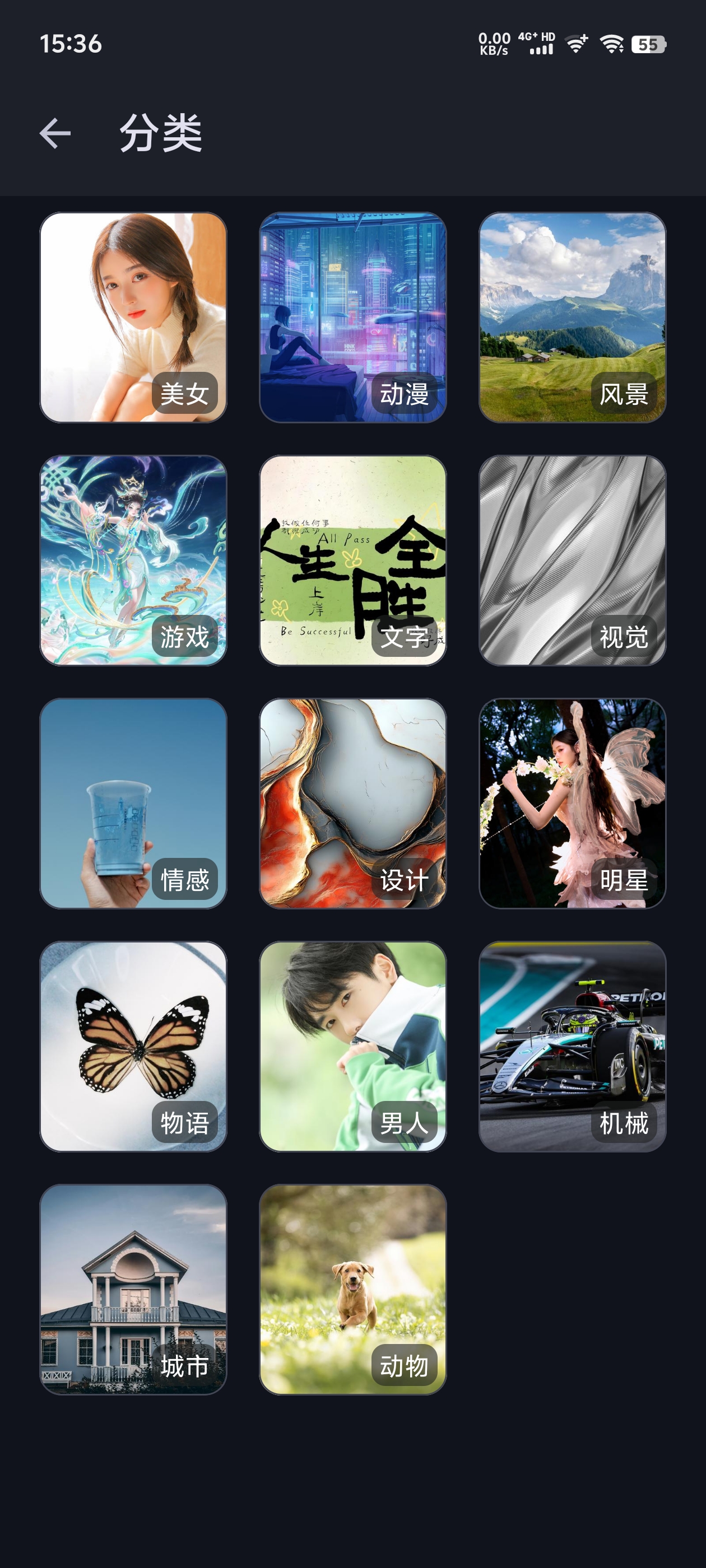Browse the 文字 category
706x1568 pixels.
[x=352, y=560]
